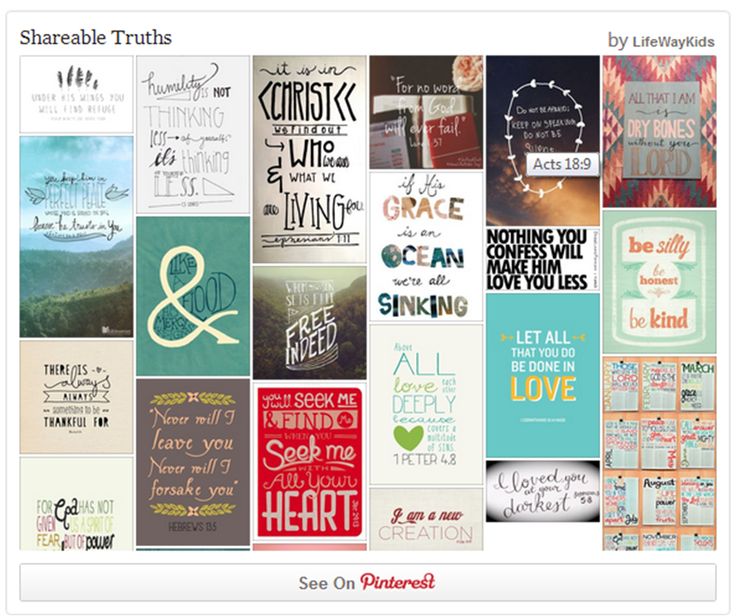View the monthly calendar pages pin
The width and height of the screenshot is (736, 616).
coord(659,453)
